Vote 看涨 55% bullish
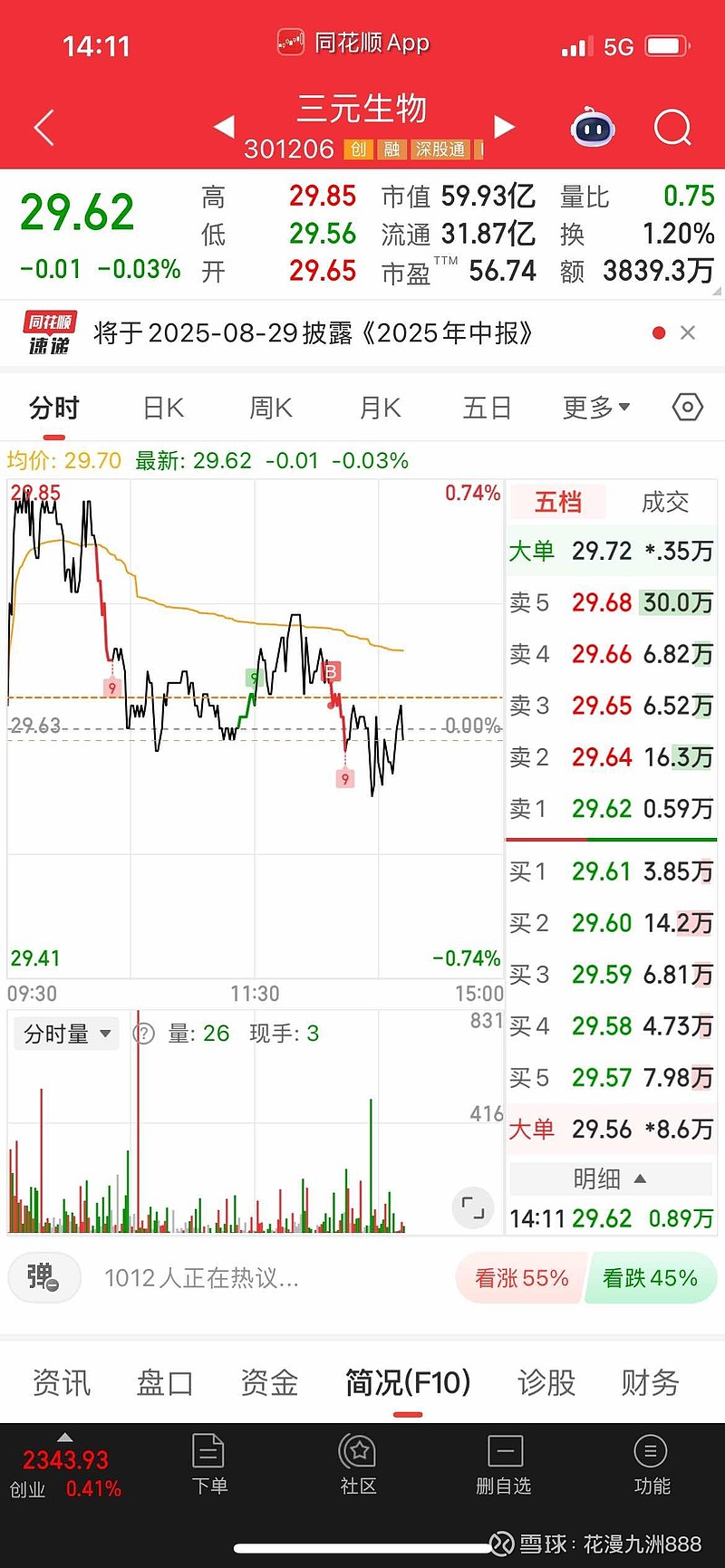725x1568 pixels. click(521, 1278)
